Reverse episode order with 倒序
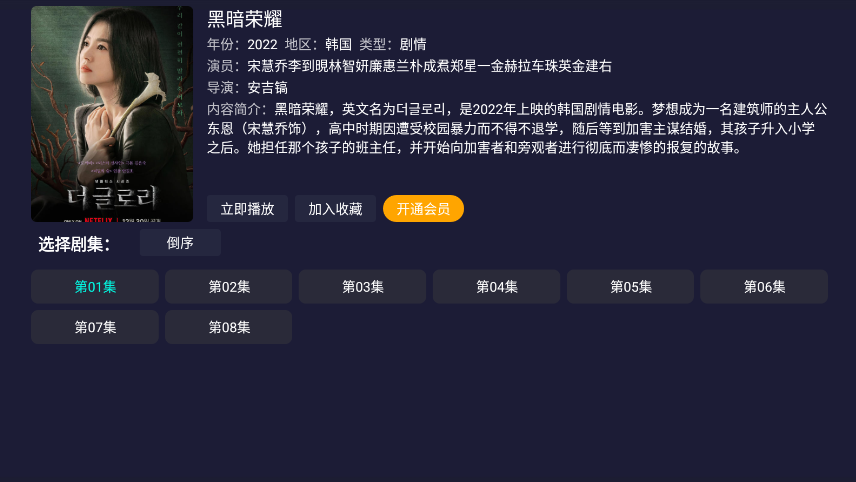The width and height of the screenshot is (856, 482). (x=180, y=243)
